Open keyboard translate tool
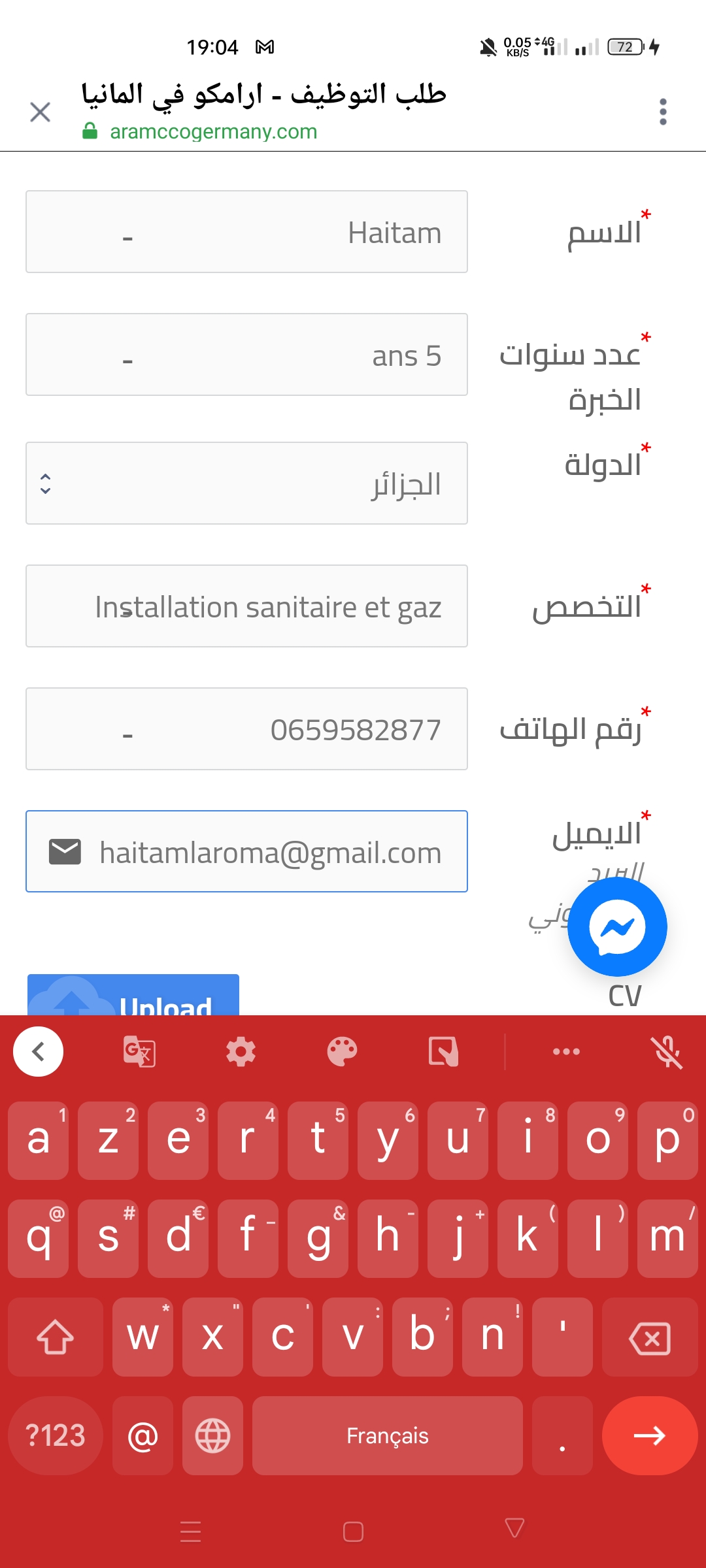This screenshot has width=706, height=1568. 139,1051
